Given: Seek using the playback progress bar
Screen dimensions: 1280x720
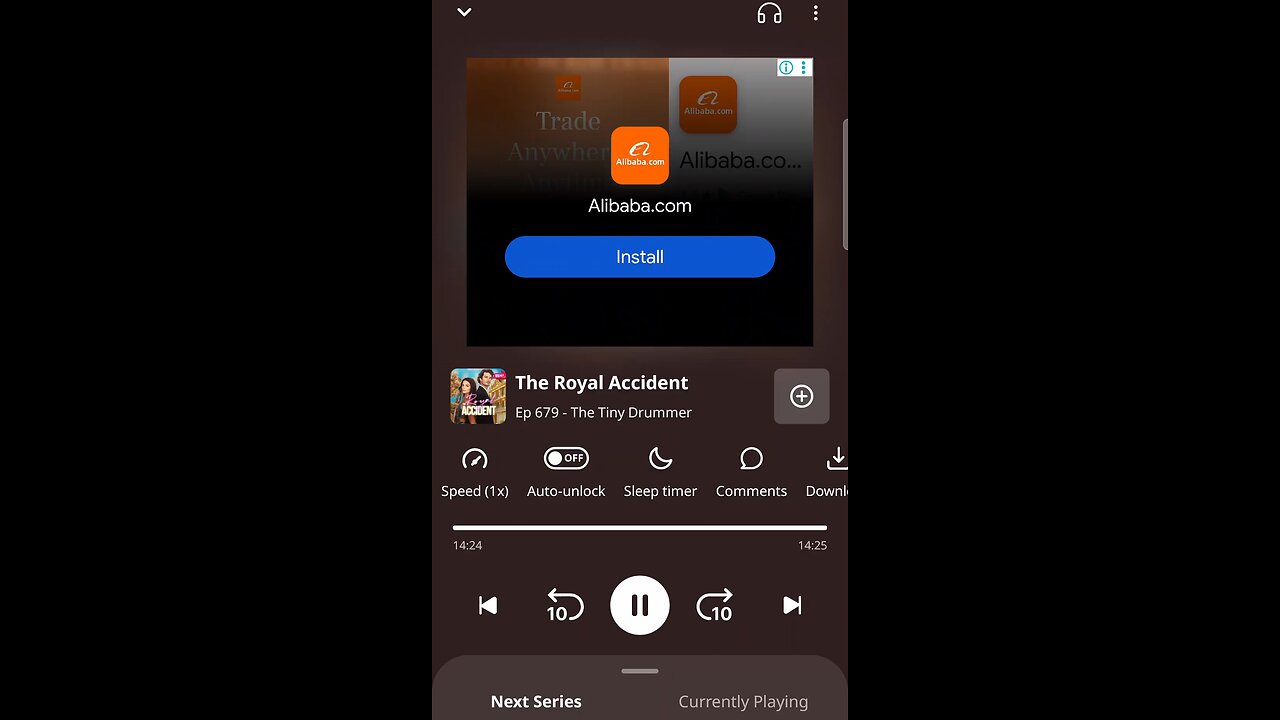Looking at the screenshot, I should pos(639,527).
